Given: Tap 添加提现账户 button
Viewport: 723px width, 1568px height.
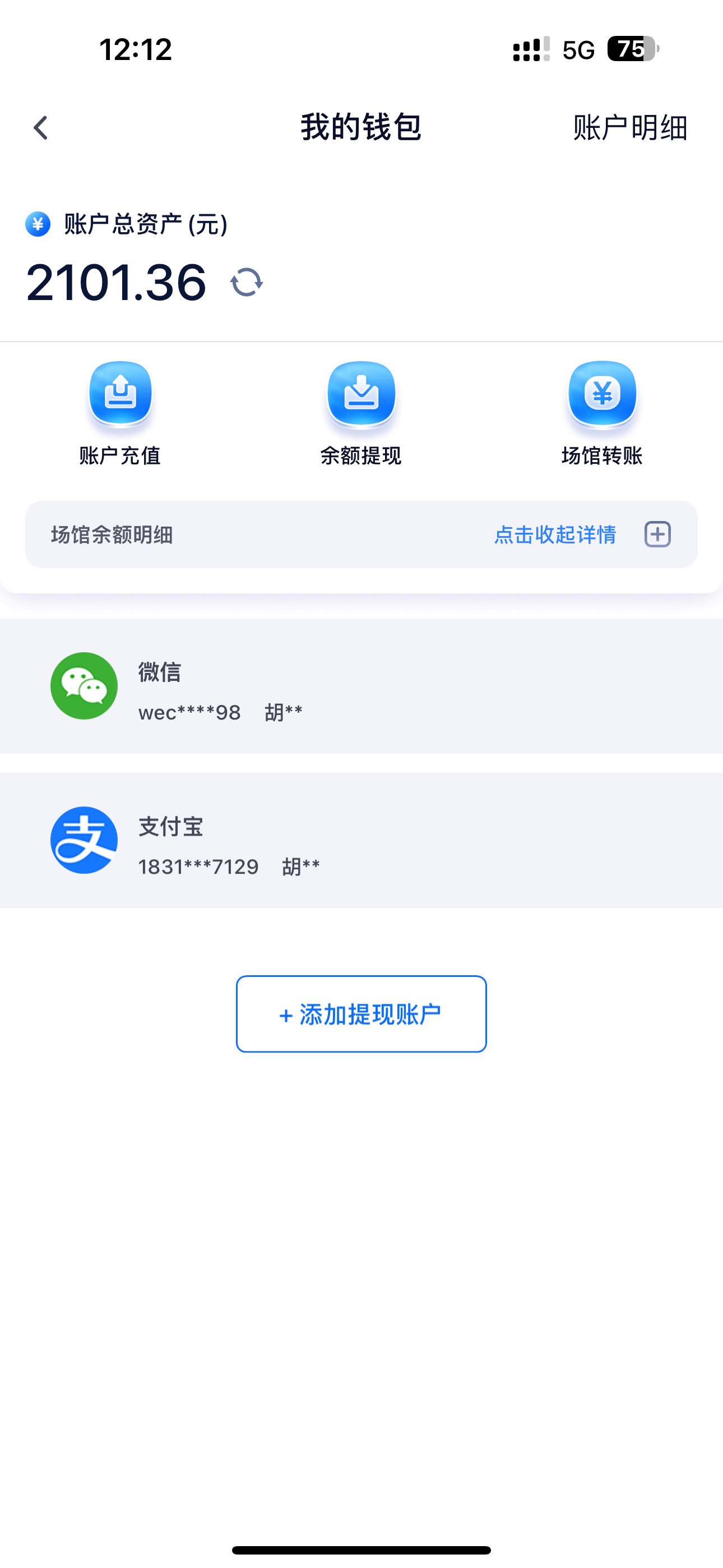Looking at the screenshot, I should coord(361,1014).
